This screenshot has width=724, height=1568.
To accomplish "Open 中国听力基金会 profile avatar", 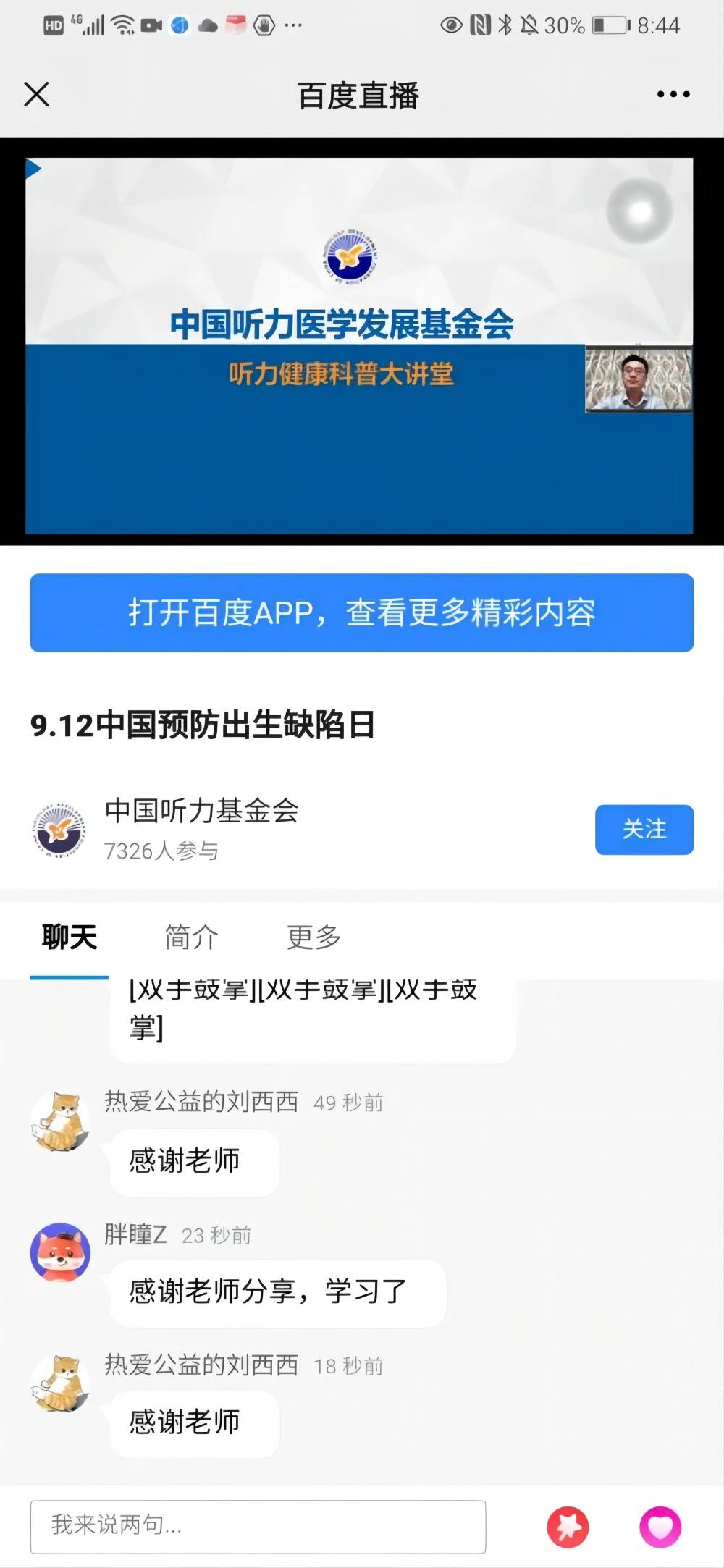I will tap(59, 830).
